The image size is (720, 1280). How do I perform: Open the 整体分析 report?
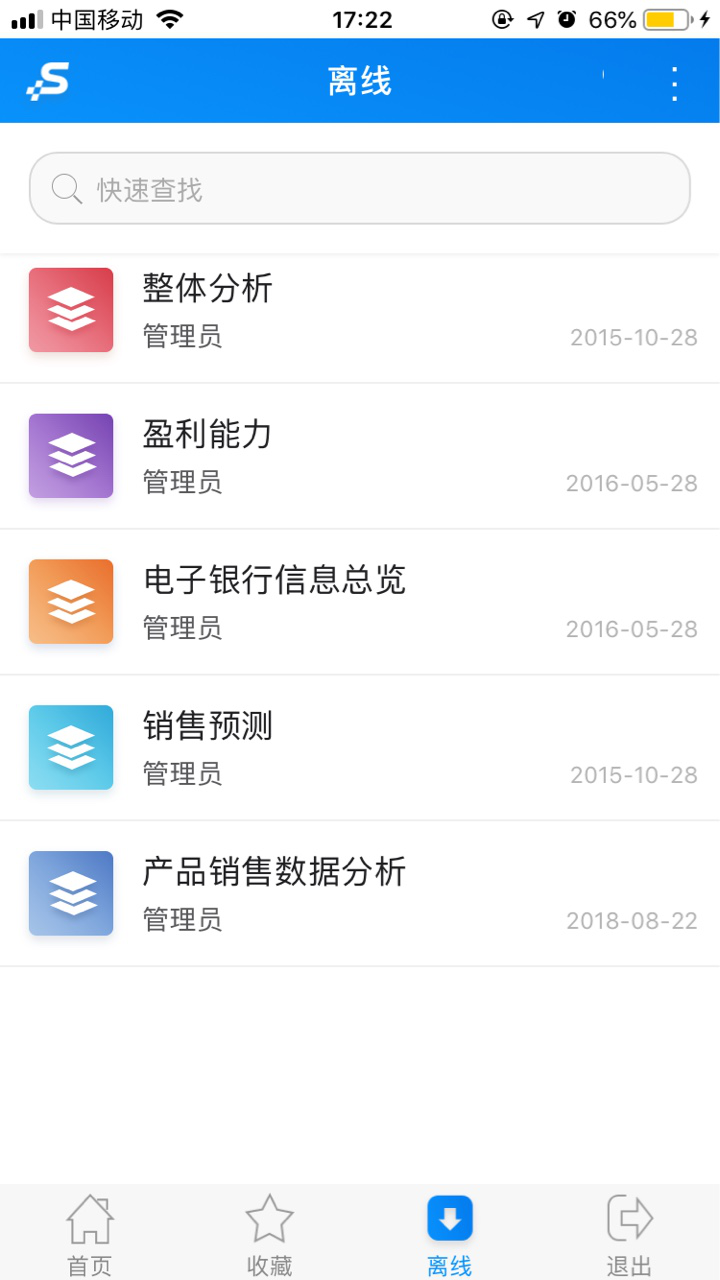click(x=360, y=310)
